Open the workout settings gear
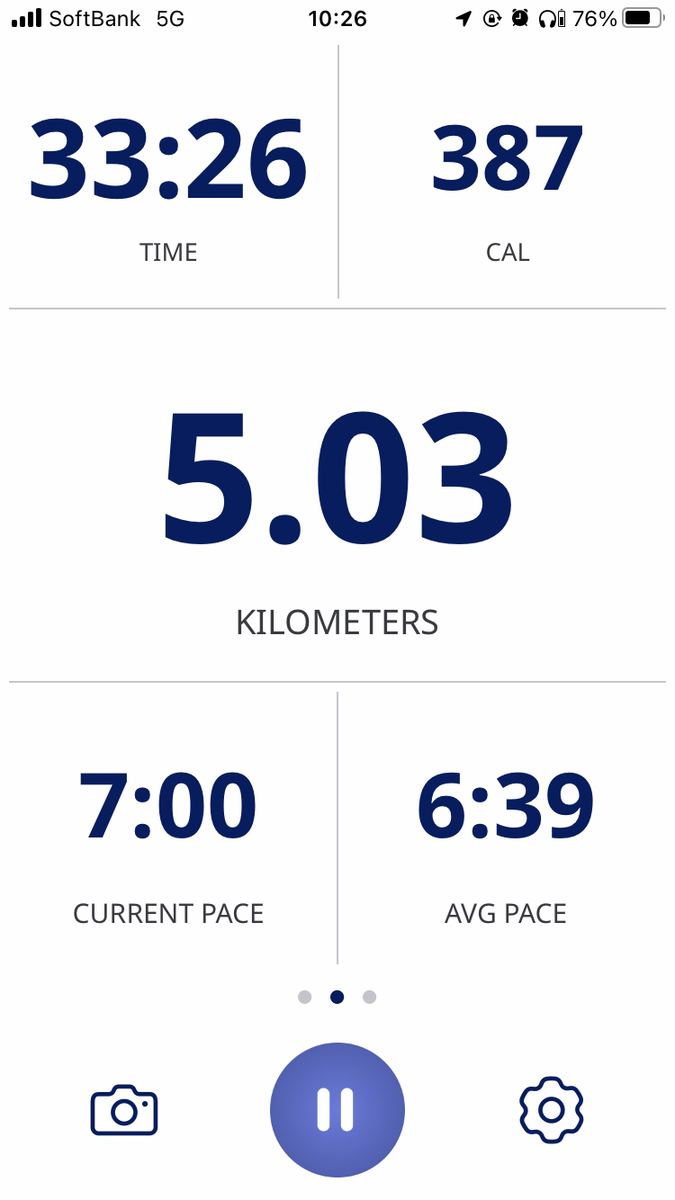 coord(551,1109)
